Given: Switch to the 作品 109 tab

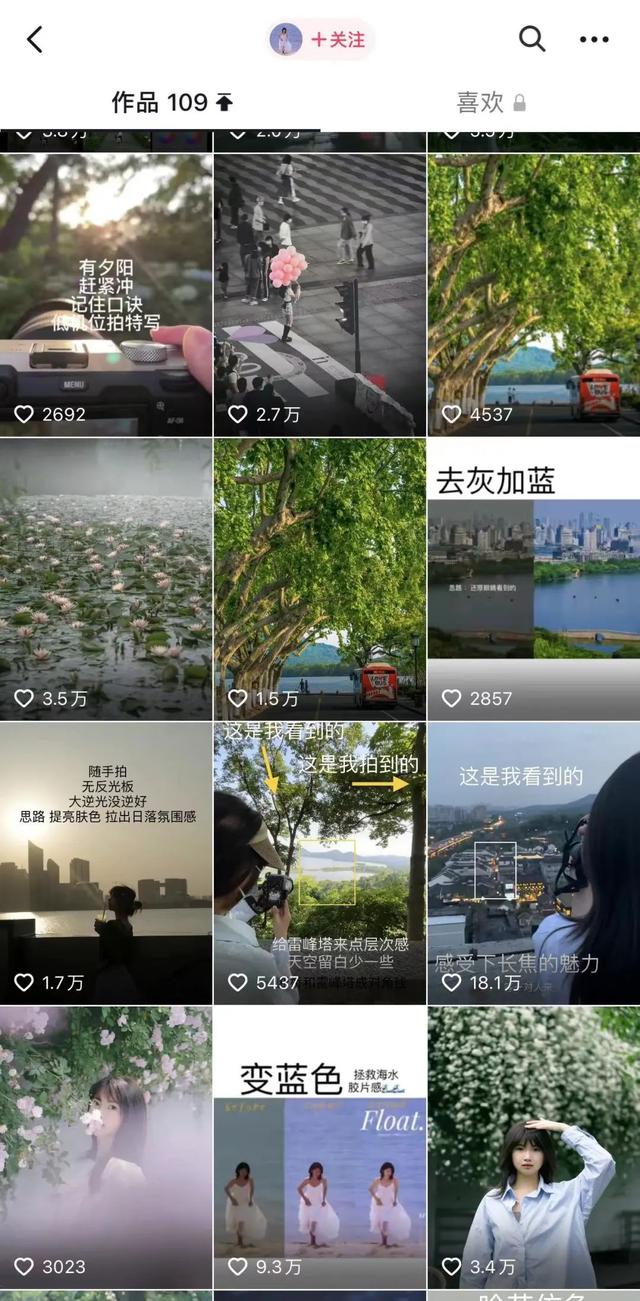Looking at the screenshot, I should (x=172, y=102).
